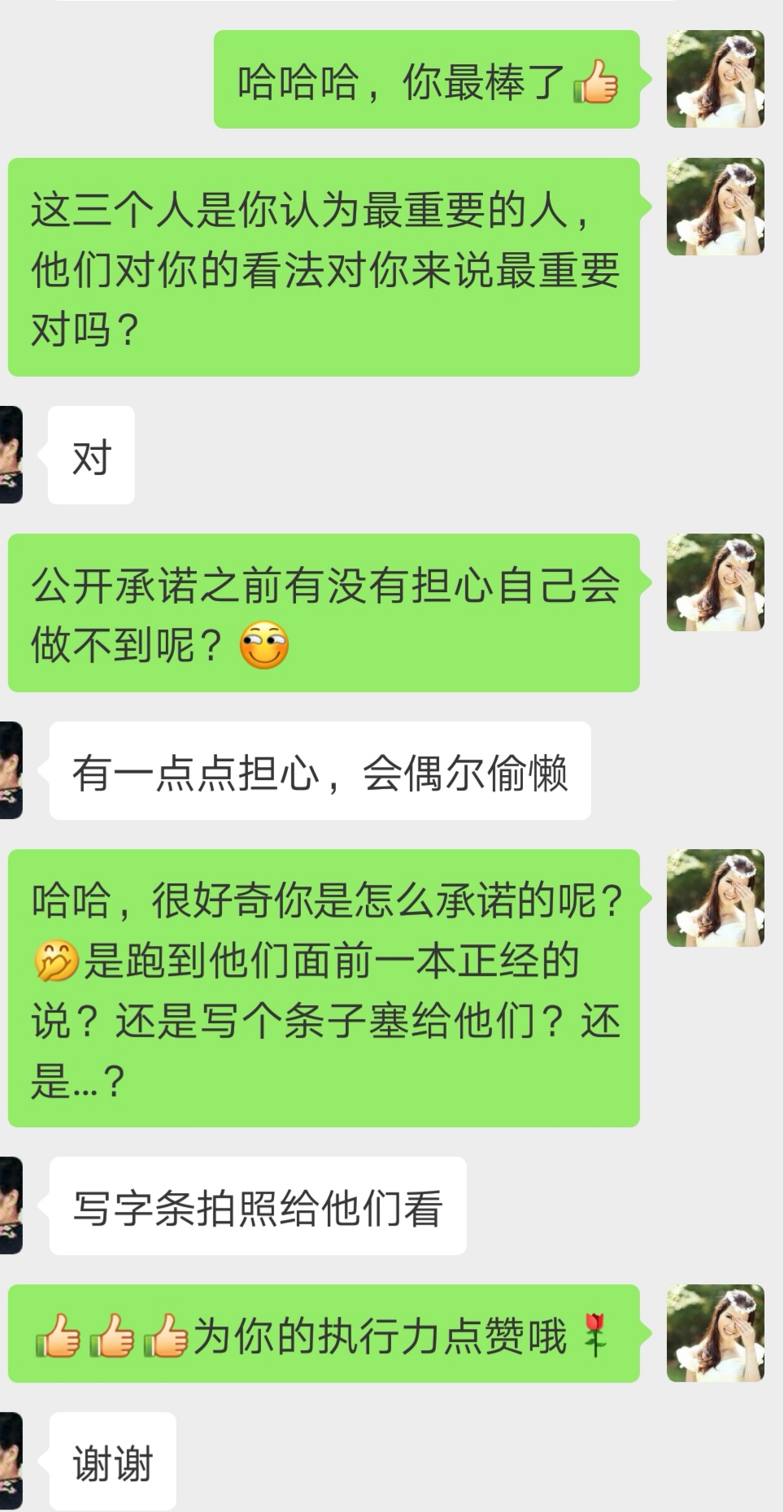Open avatar next to 写字条拍照给他们看 reply
784x1512 pixels.
click(x=11, y=1205)
